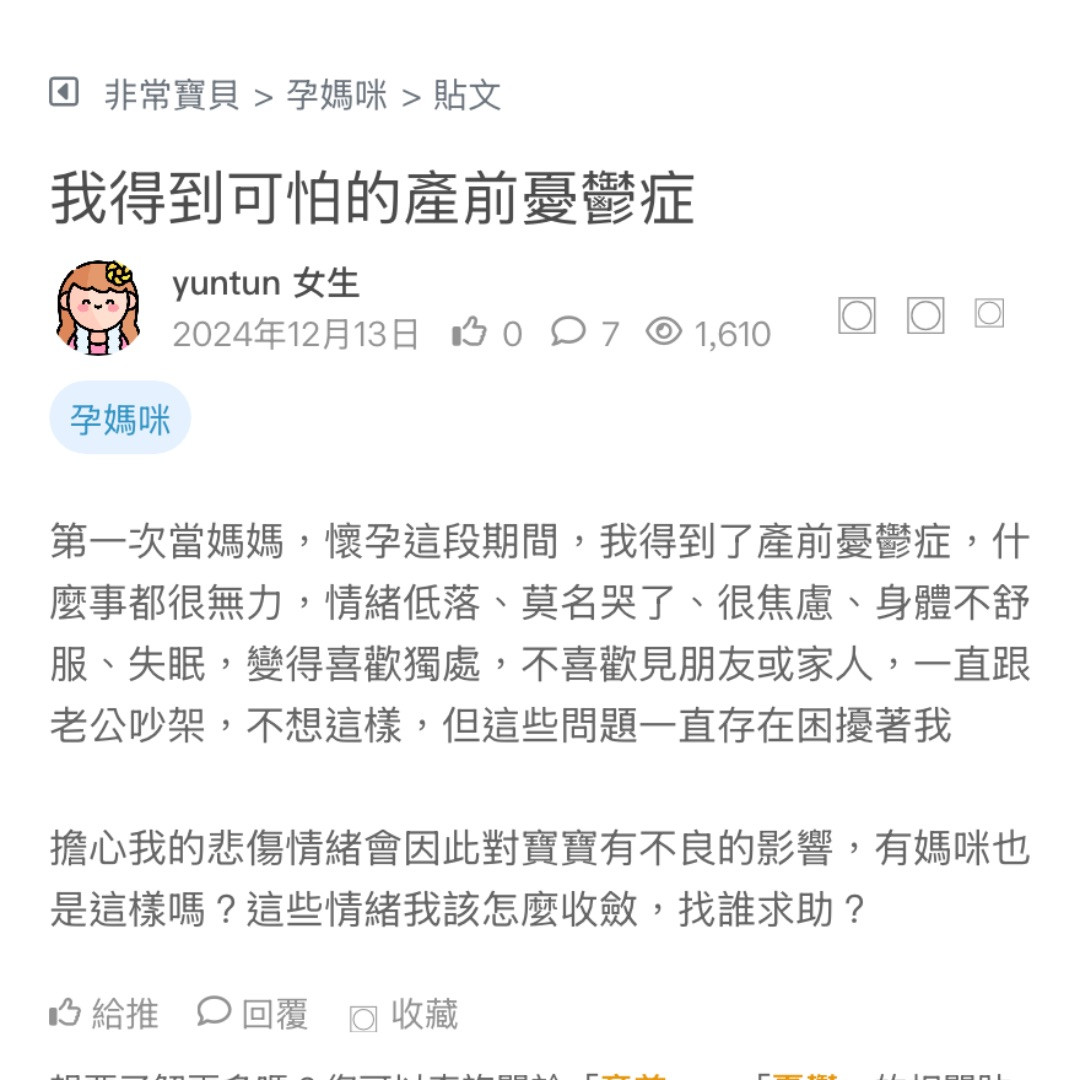The width and height of the screenshot is (1080, 1080).
Task: Tap the middle icon right of view count
Action: (925, 316)
